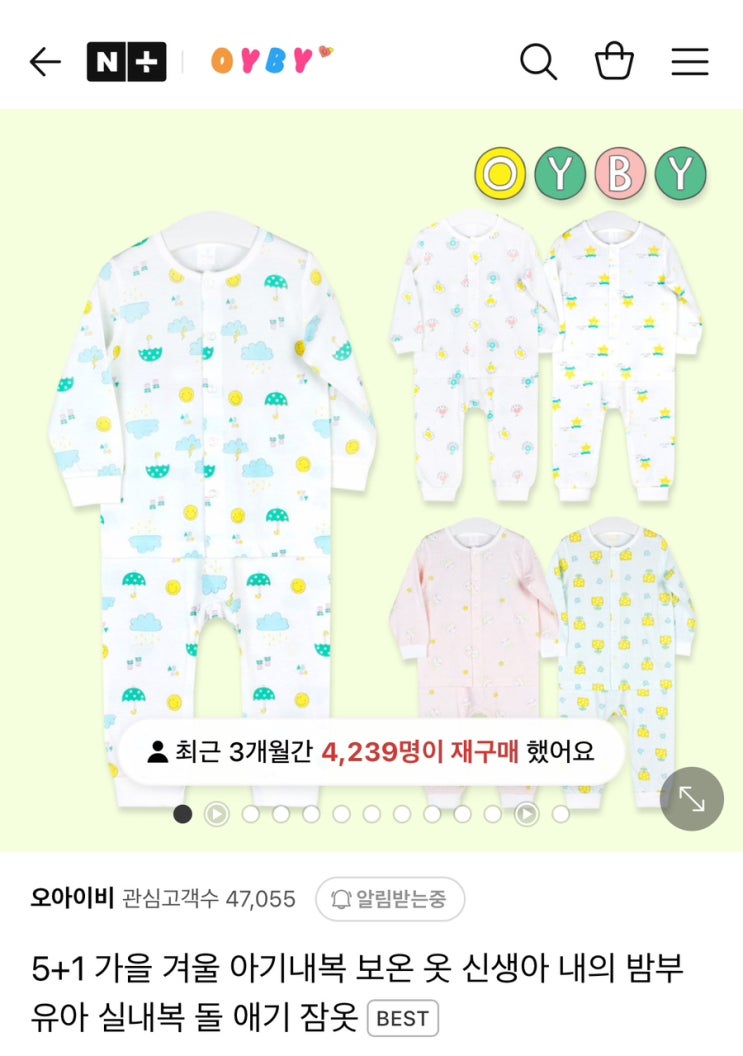
Task: Open the N+ store home
Action: pos(127,62)
